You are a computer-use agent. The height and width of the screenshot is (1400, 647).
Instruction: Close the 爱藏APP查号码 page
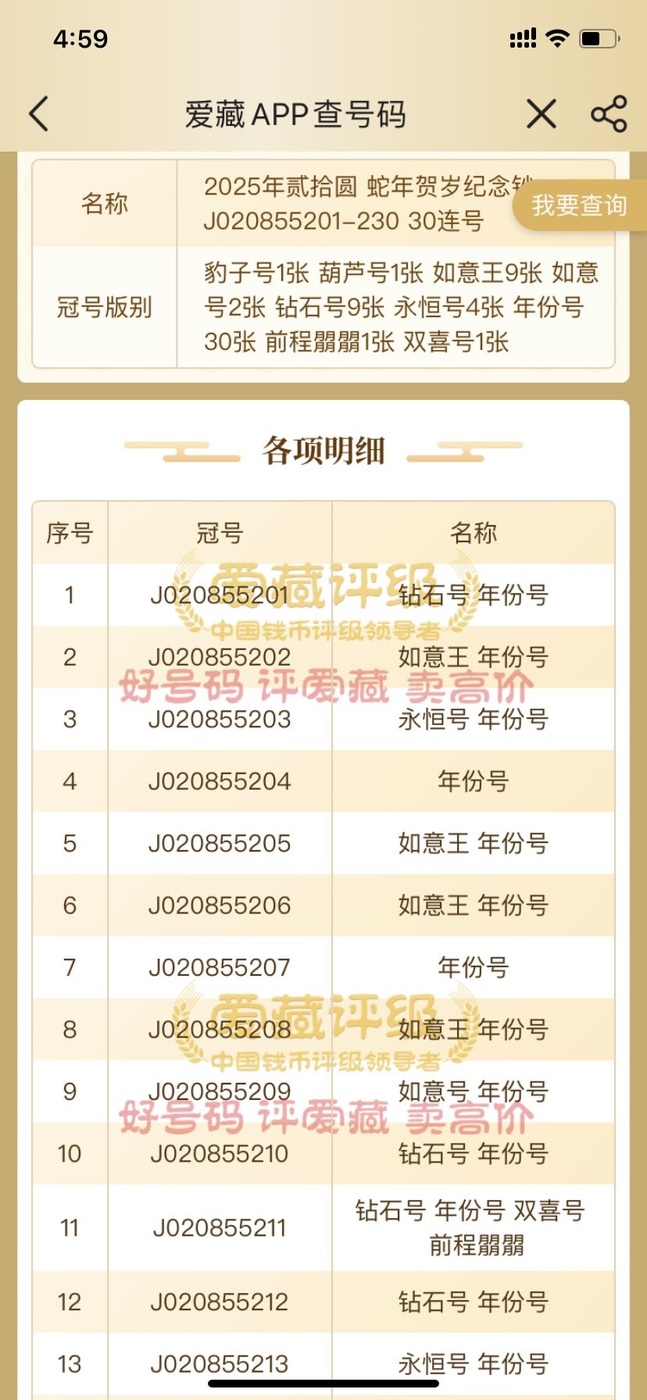[x=541, y=114]
